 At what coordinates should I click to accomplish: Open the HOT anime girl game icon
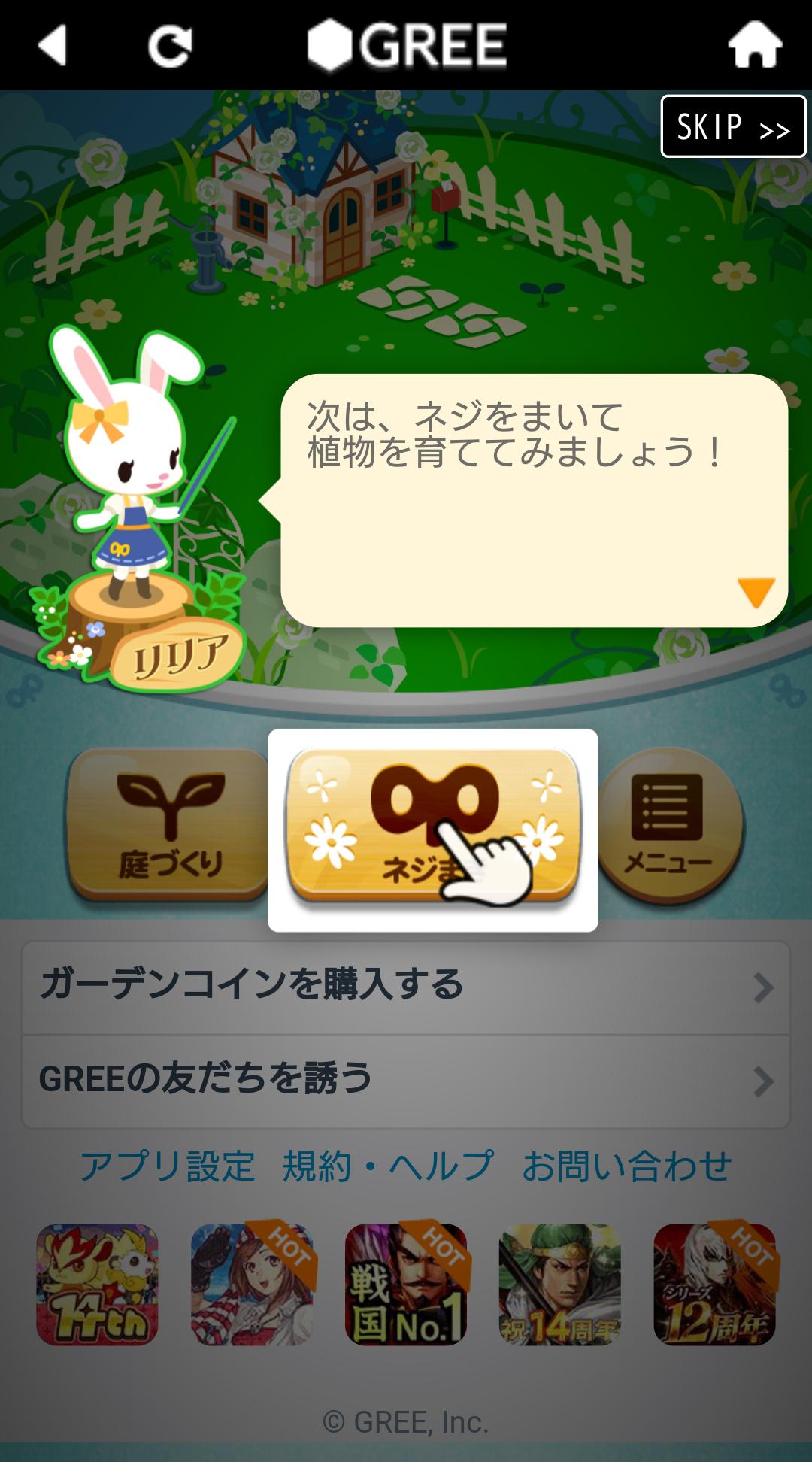click(252, 1285)
